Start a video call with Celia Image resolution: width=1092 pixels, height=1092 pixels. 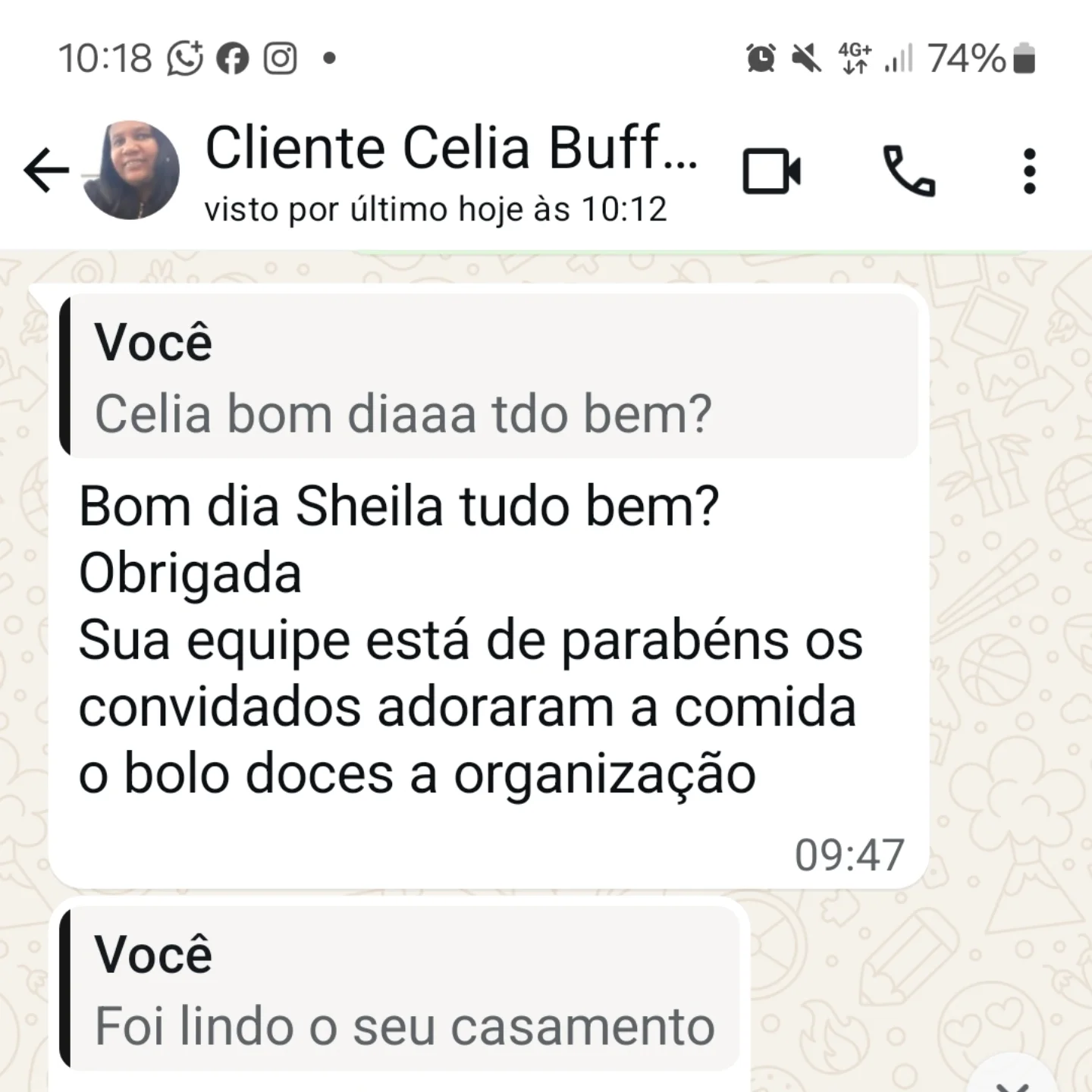click(771, 171)
